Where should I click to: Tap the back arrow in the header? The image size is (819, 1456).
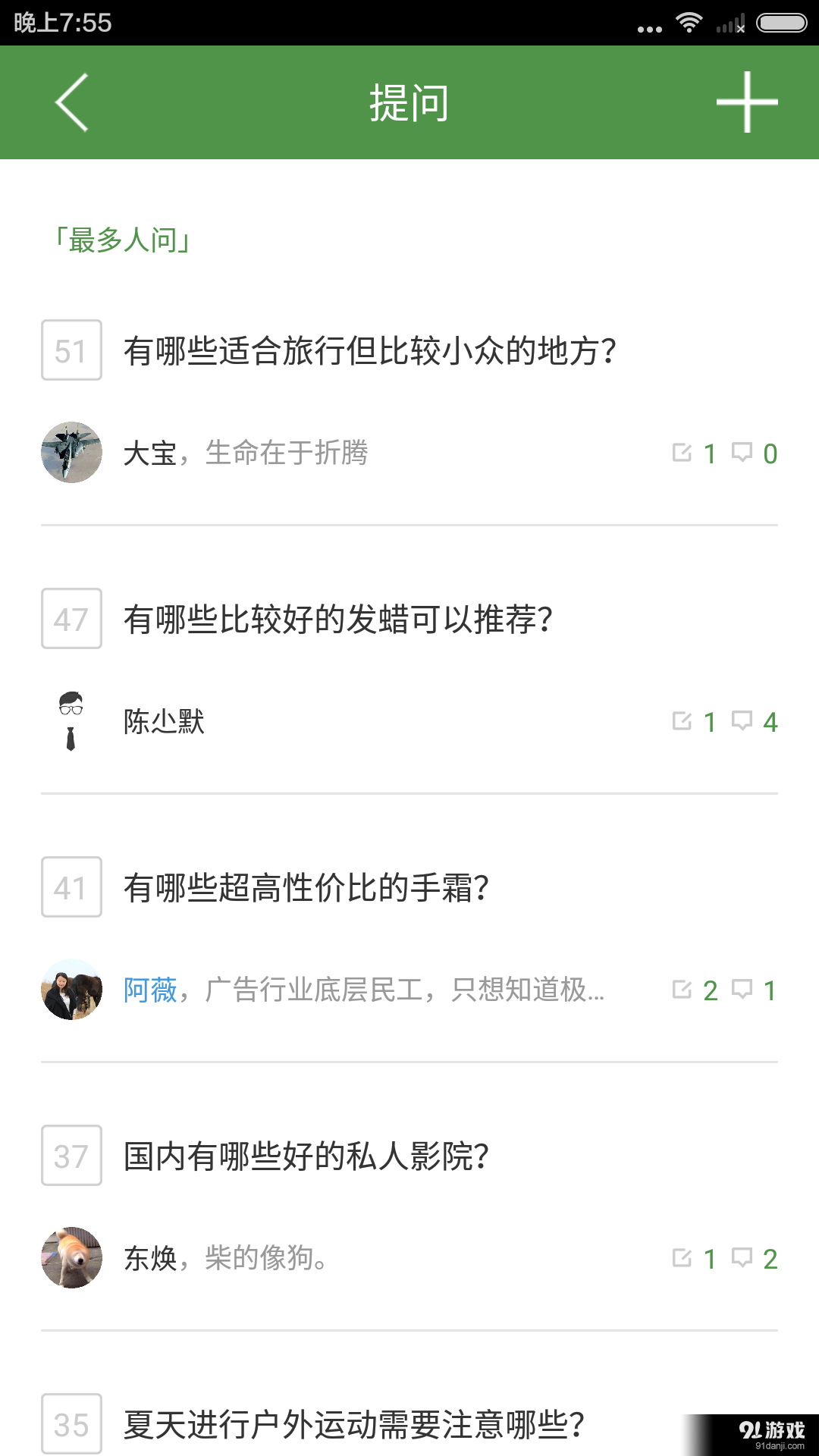(71, 102)
